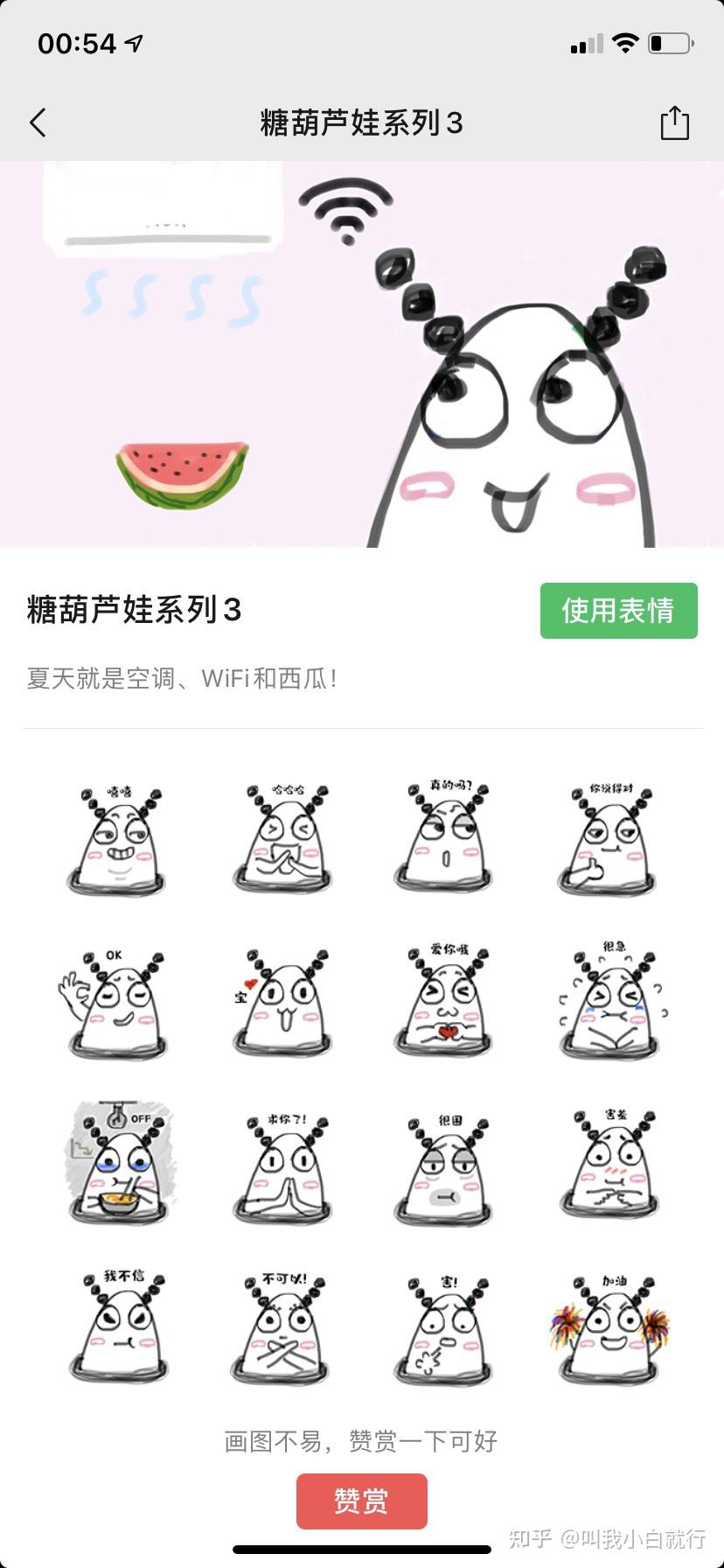
Task: Go back from the sticker pack page
Action: (38, 123)
